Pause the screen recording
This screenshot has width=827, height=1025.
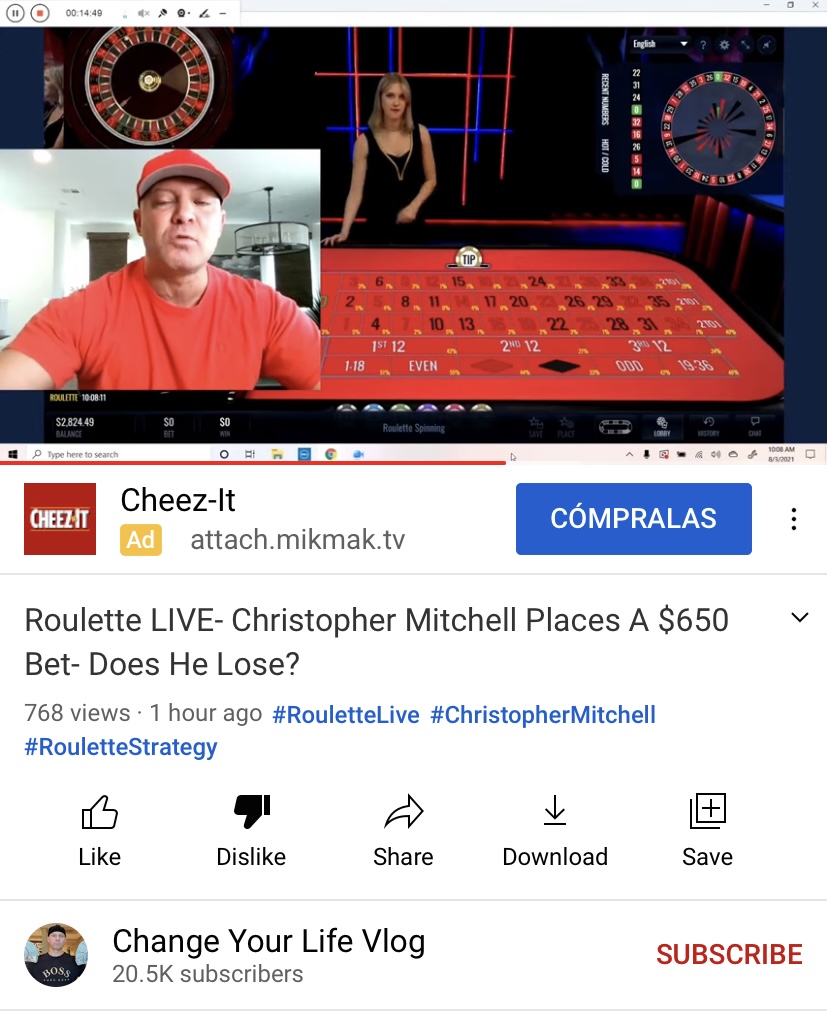(x=15, y=13)
